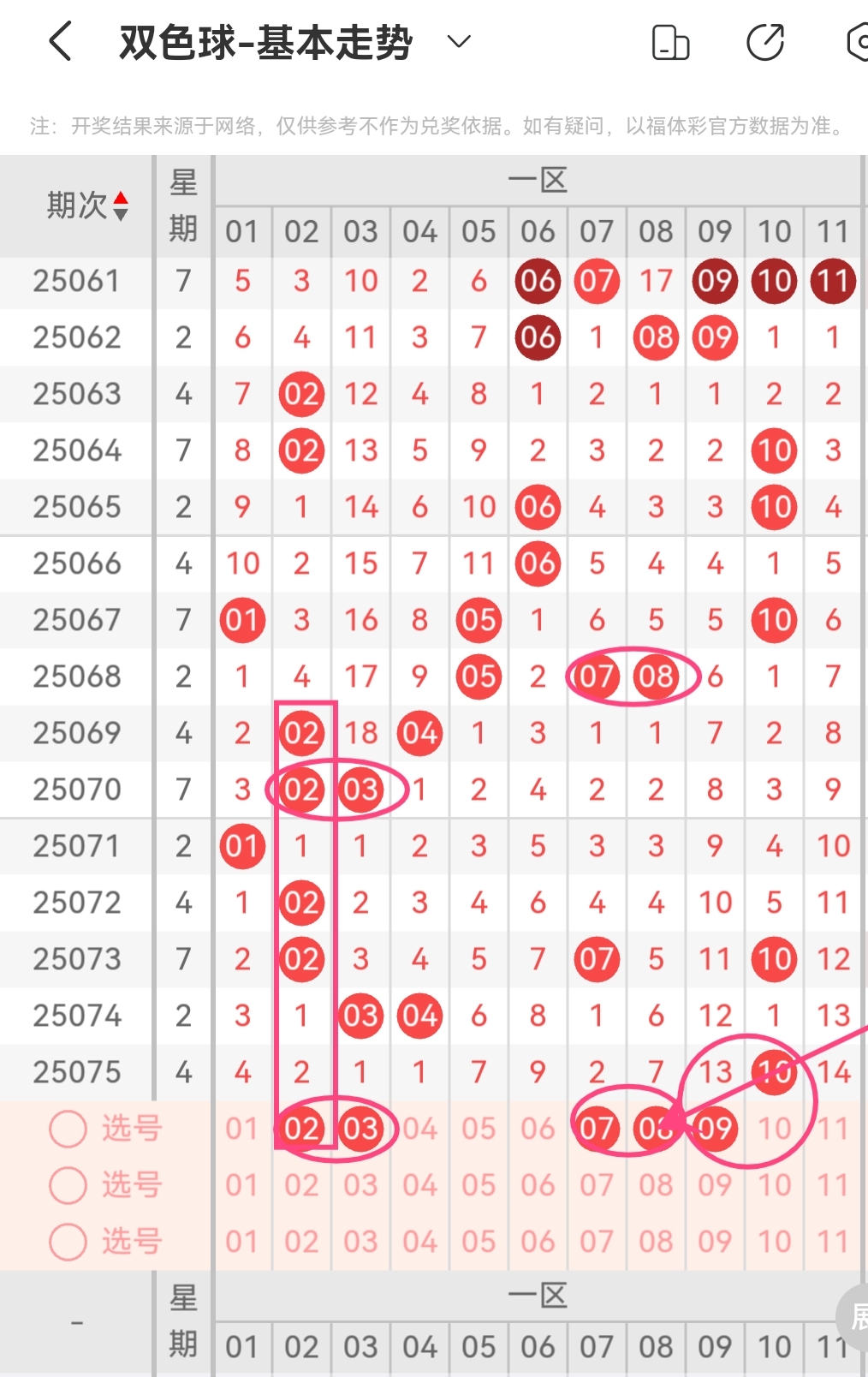
Task: Deselect number 07 in the first pick row
Action: coord(597,1129)
